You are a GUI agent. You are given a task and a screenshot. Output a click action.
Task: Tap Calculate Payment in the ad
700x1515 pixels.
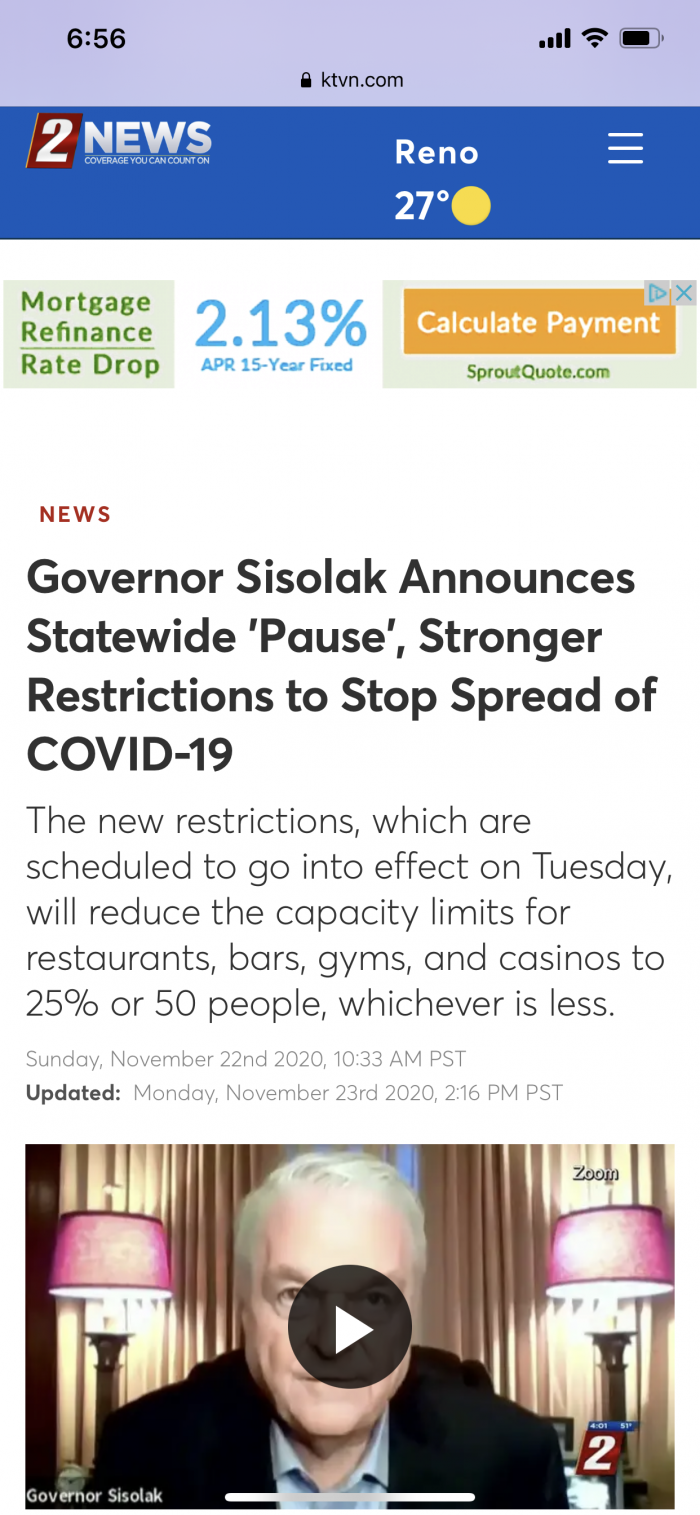(x=539, y=323)
